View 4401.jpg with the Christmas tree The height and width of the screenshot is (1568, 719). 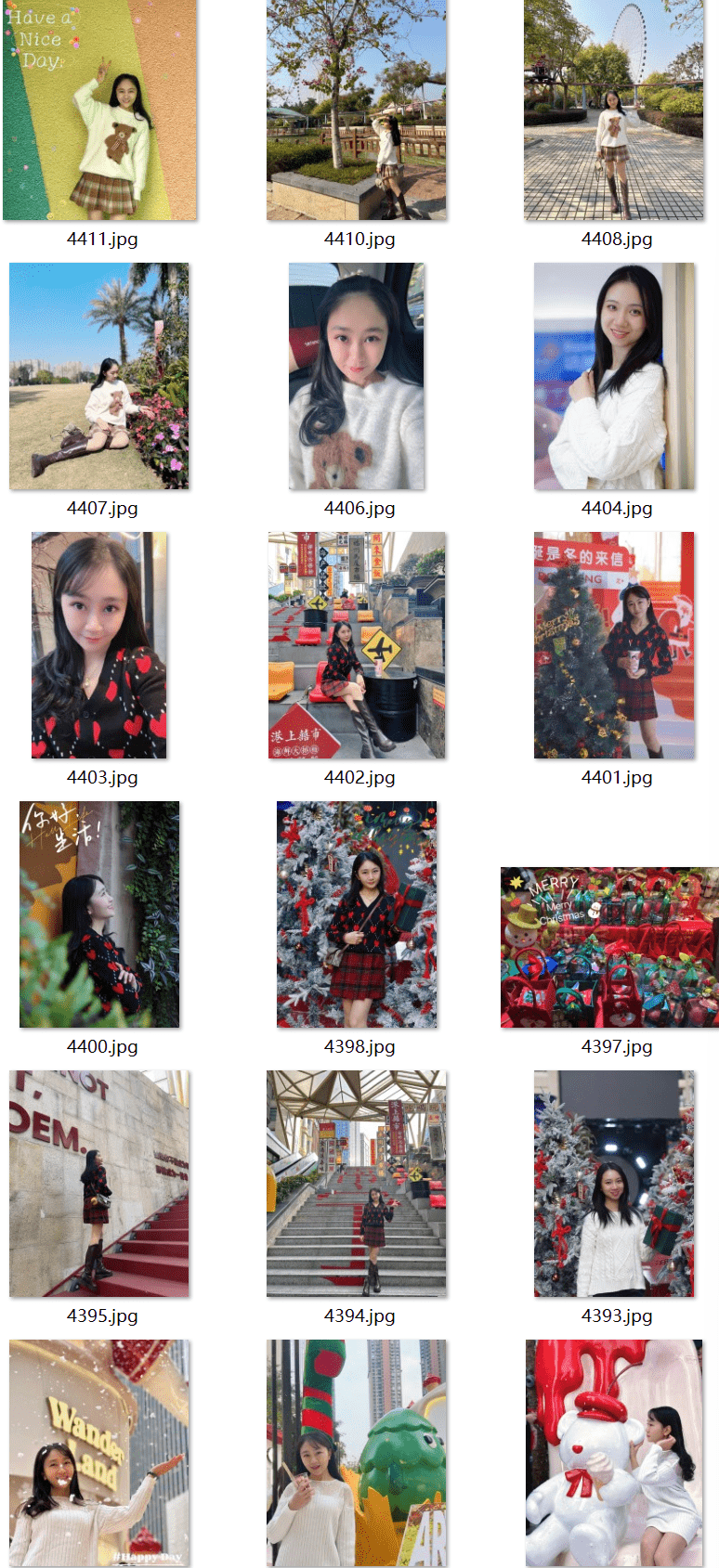614,645
